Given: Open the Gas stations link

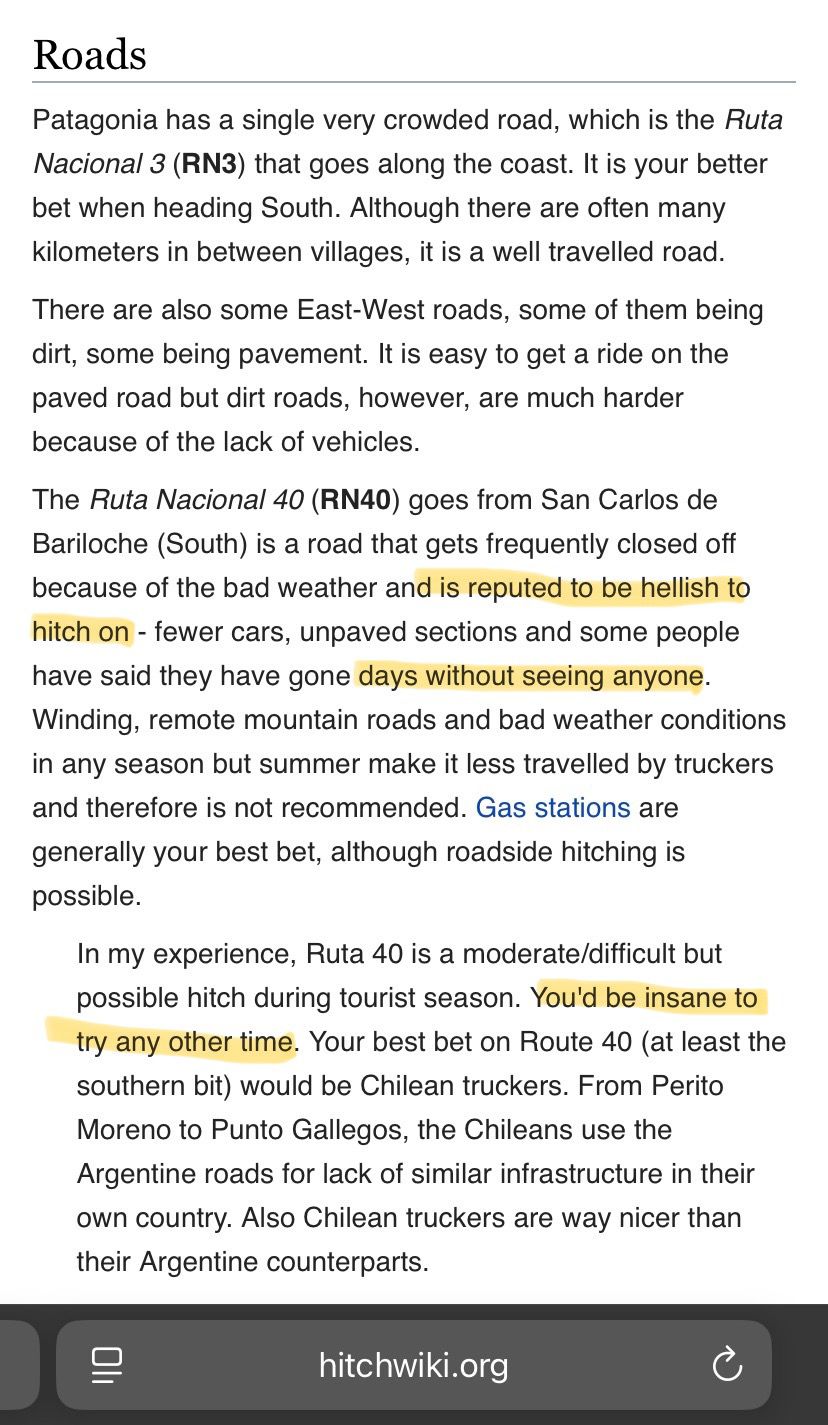Looking at the screenshot, I should click(x=552, y=807).
